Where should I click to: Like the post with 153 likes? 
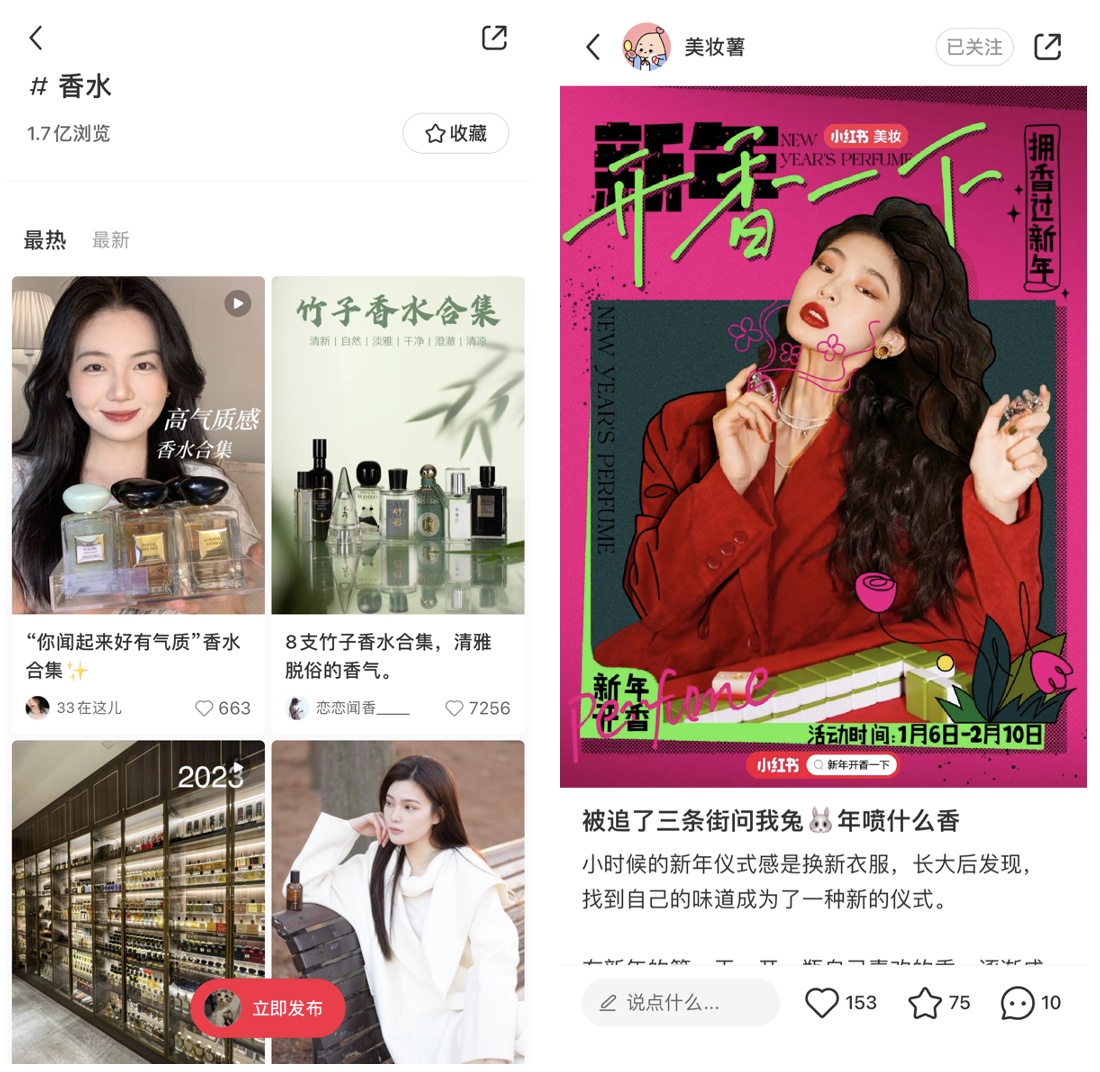point(822,1003)
